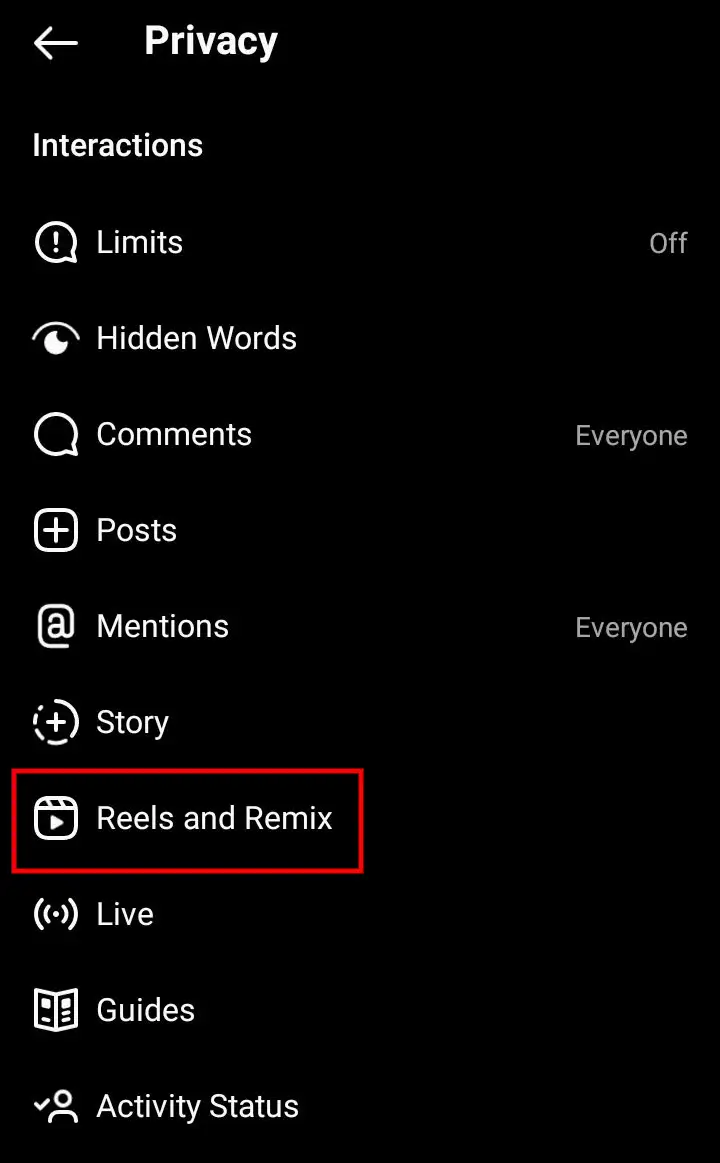Select the Posts row
Screen dimensions: 720x1163
(360, 530)
